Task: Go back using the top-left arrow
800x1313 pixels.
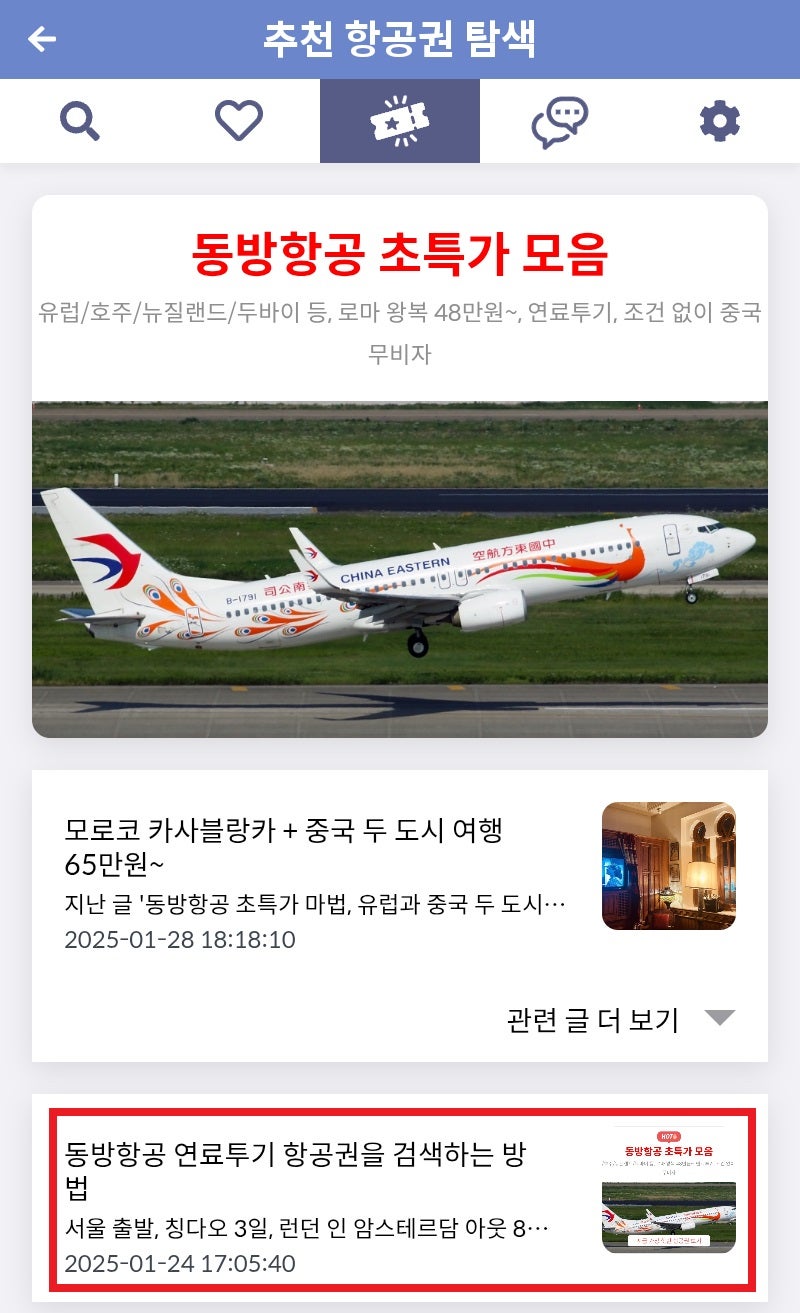Action: [42, 39]
